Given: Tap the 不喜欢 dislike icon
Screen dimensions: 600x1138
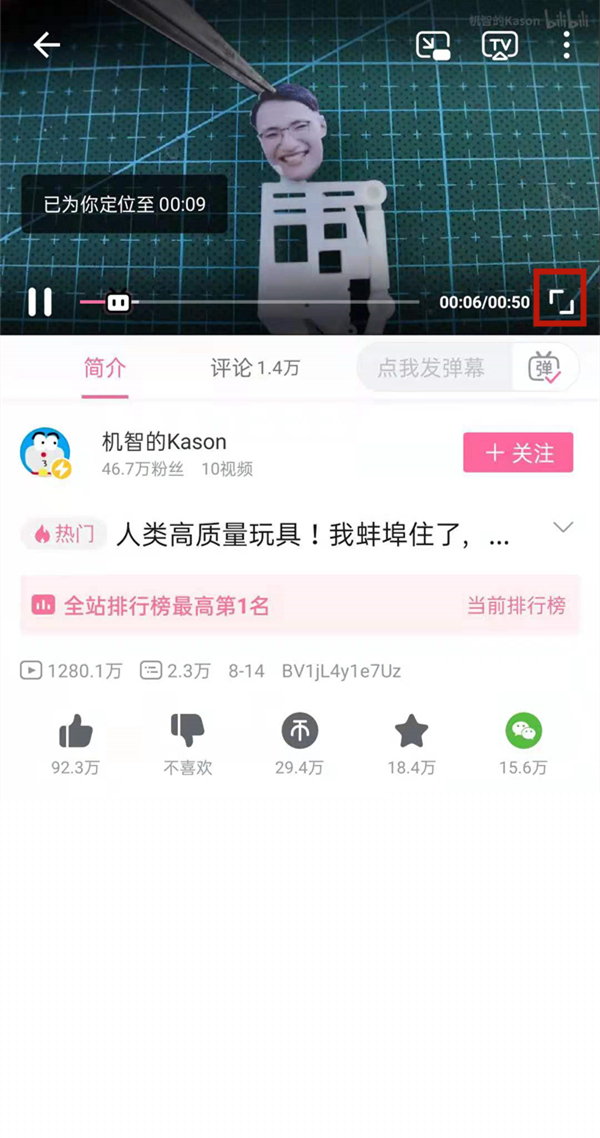Looking at the screenshot, I should (188, 732).
